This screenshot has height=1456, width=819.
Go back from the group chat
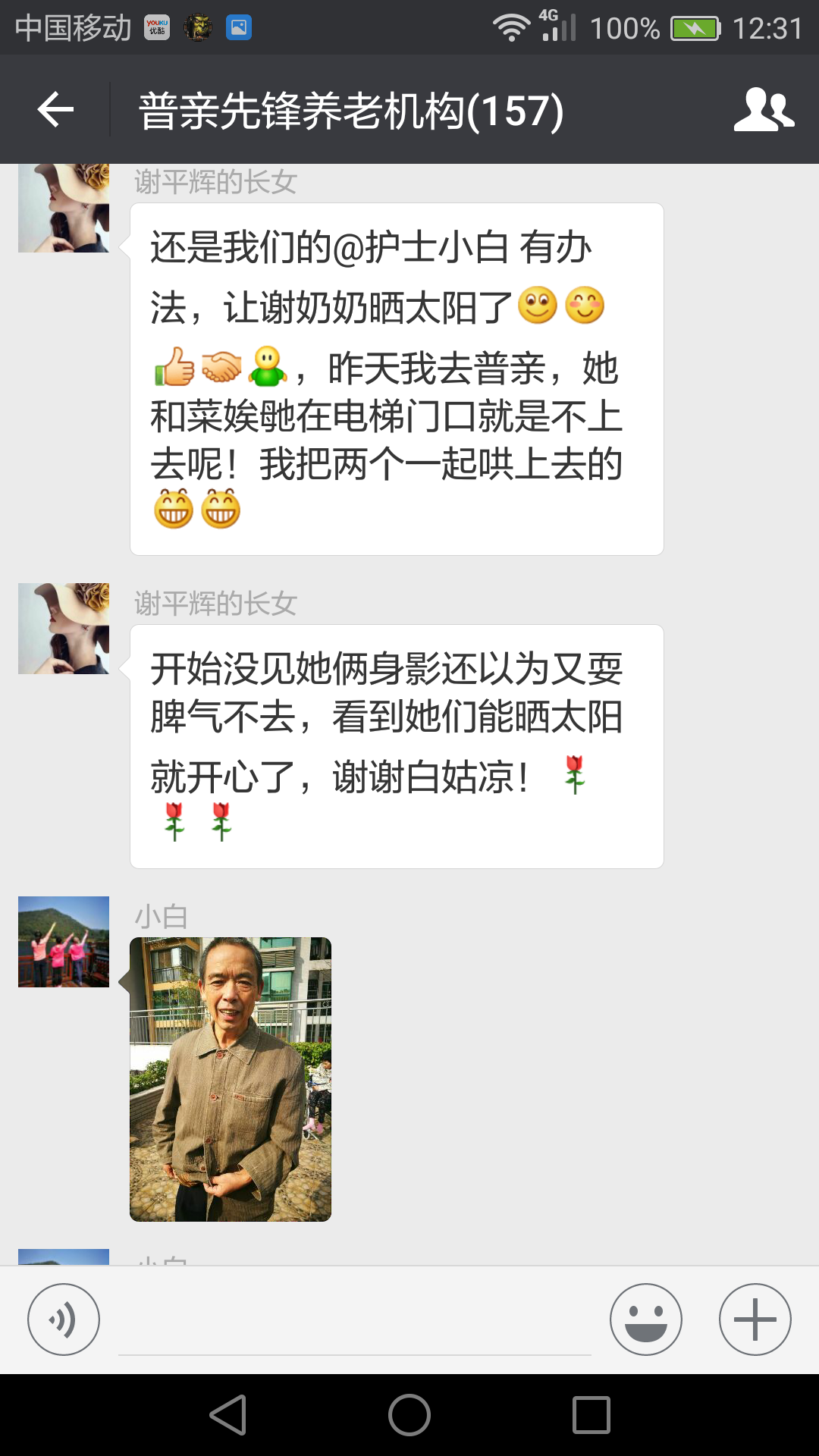pyautogui.click(x=55, y=110)
